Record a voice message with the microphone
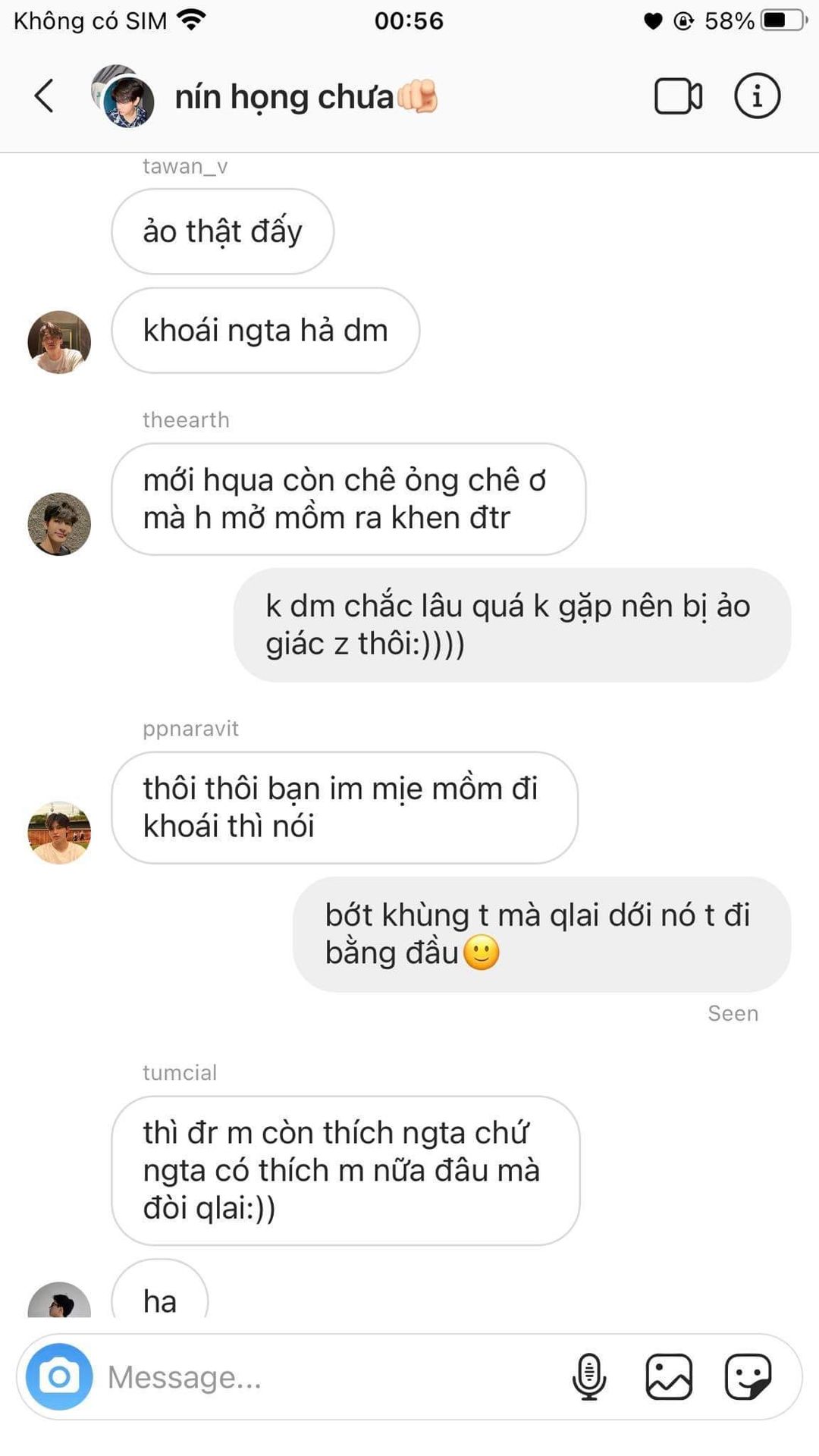This screenshot has height=1456, width=819. click(589, 1376)
